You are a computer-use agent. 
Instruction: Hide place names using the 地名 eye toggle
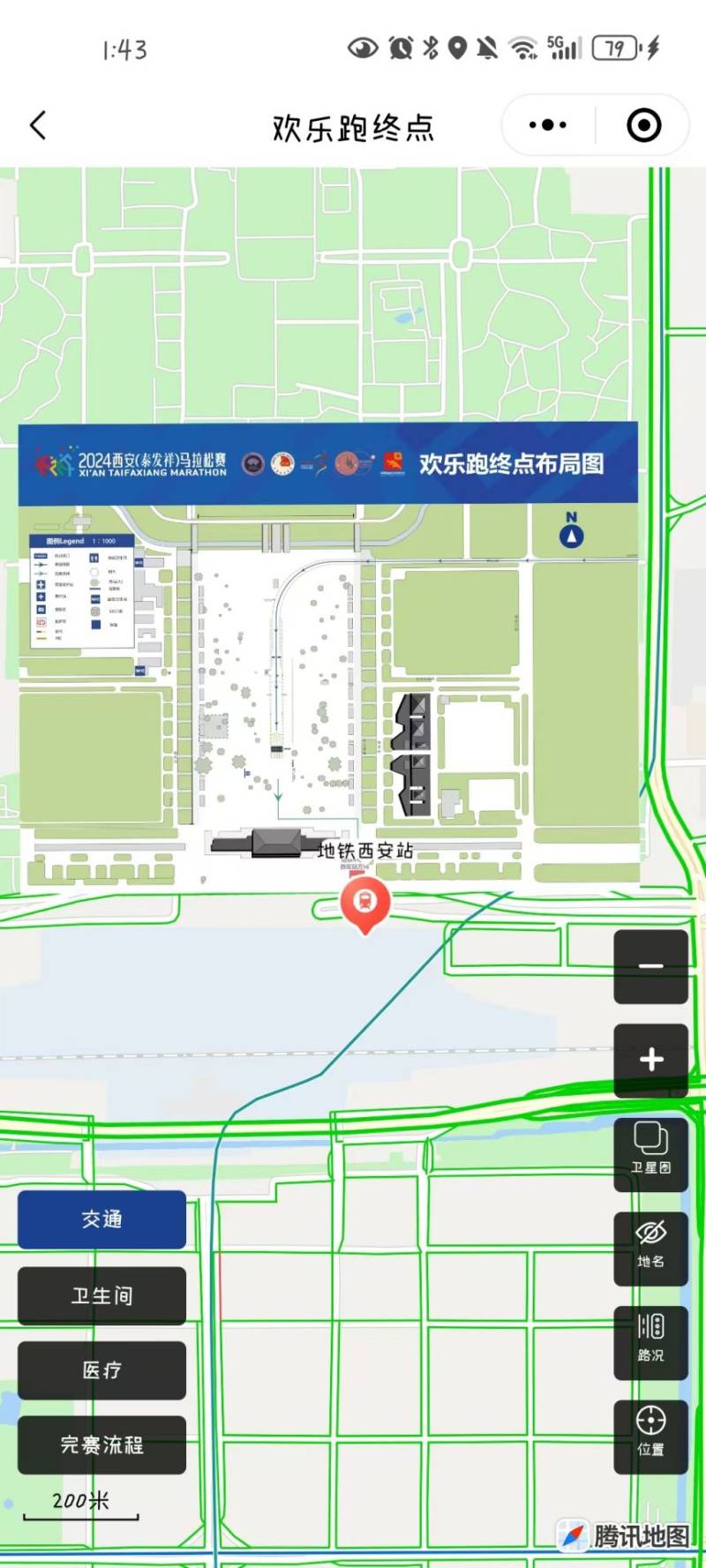[x=650, y=1247]
